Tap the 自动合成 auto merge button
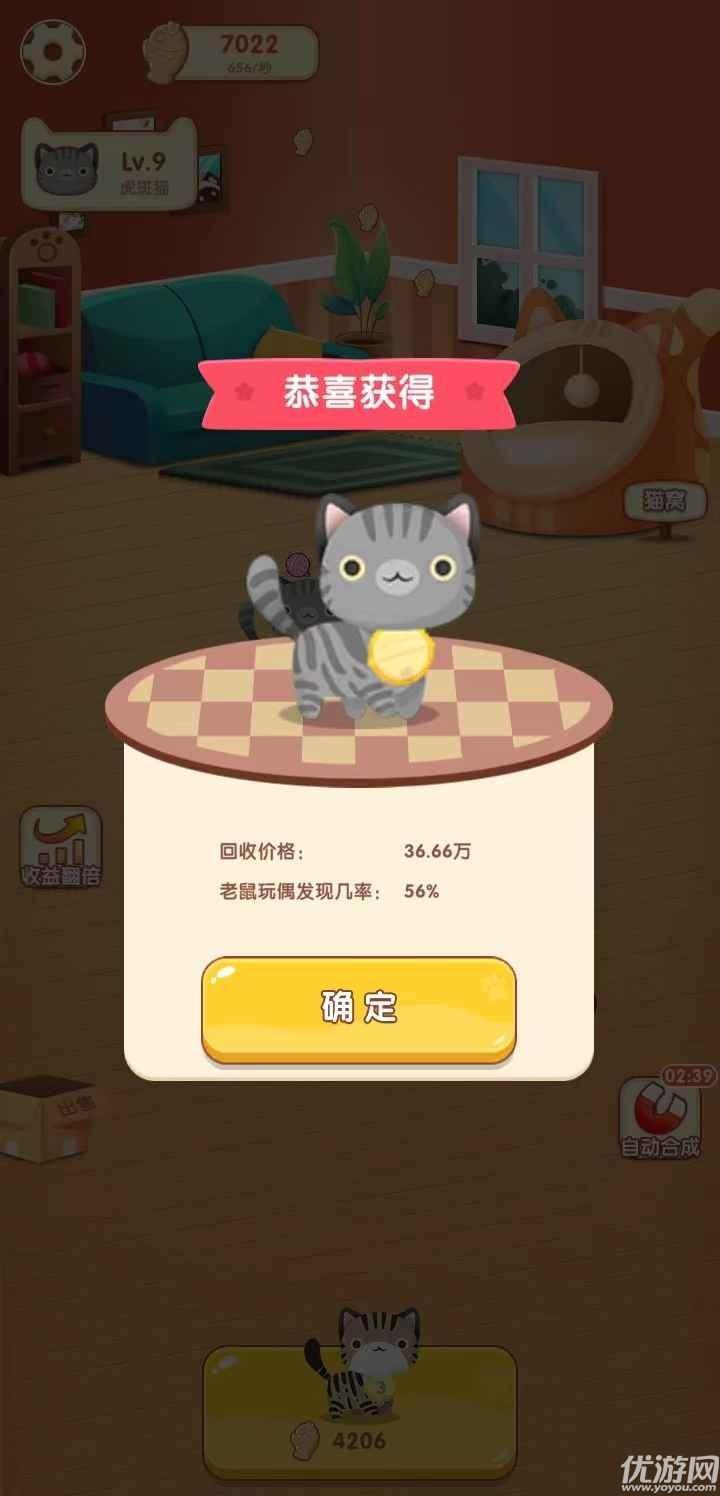This screenshot has width=720, height=1496. click(x=660, y=1118)
